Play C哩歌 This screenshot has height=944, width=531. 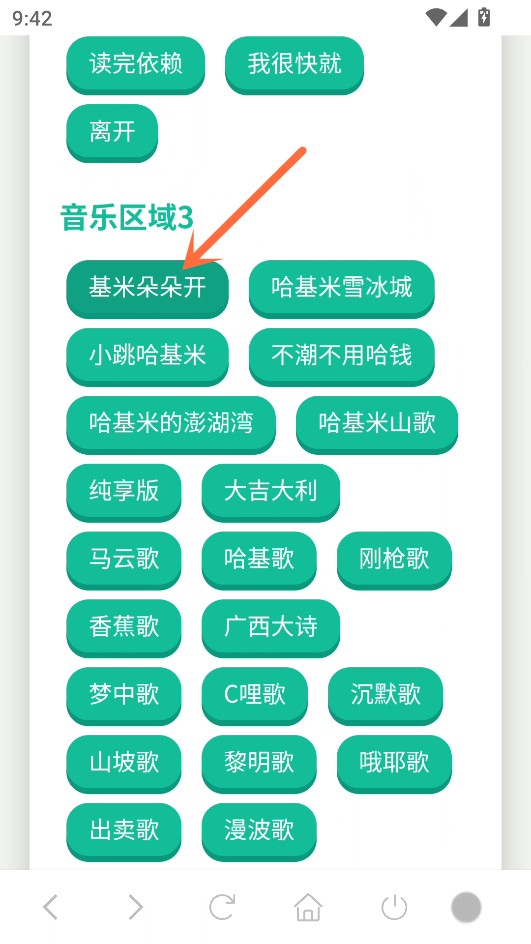tap(254, 695)
